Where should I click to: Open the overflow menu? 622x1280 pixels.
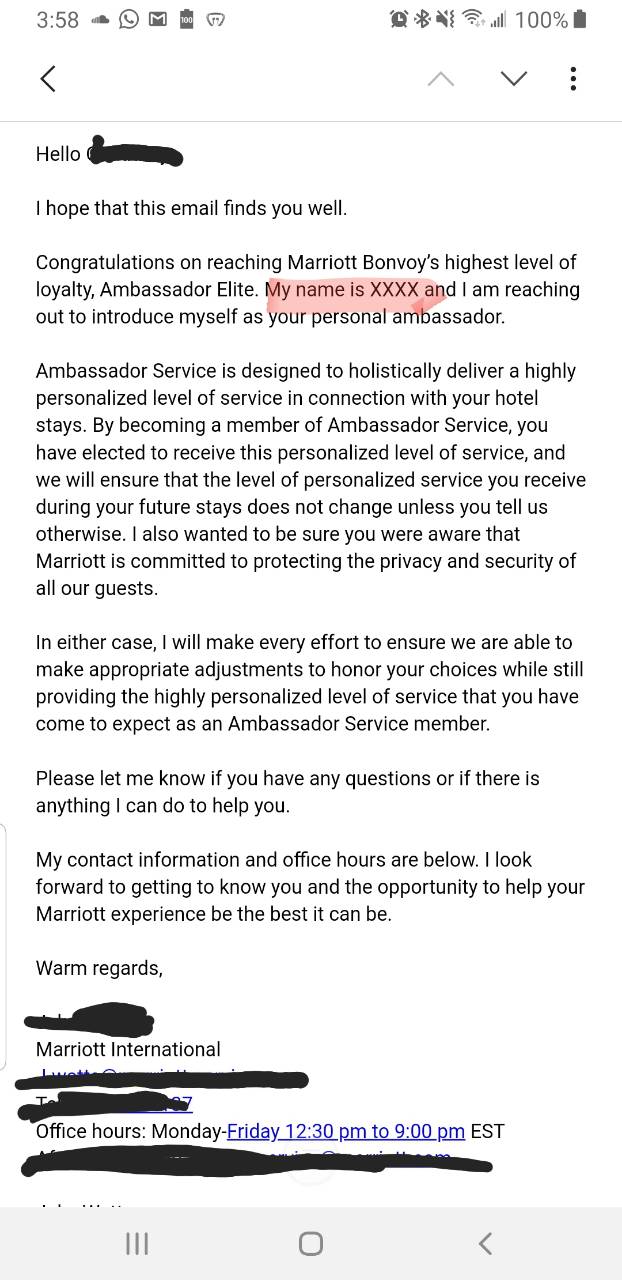click(x=573, y=79)
